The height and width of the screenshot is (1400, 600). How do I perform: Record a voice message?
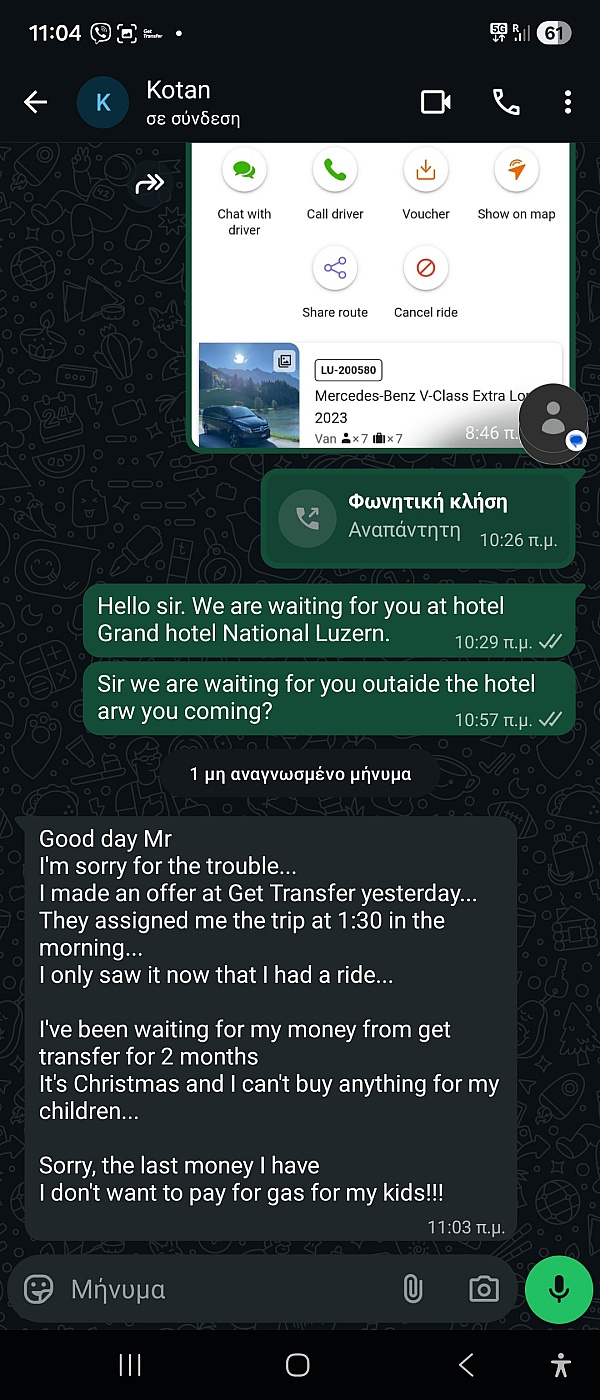(559, 1289)
